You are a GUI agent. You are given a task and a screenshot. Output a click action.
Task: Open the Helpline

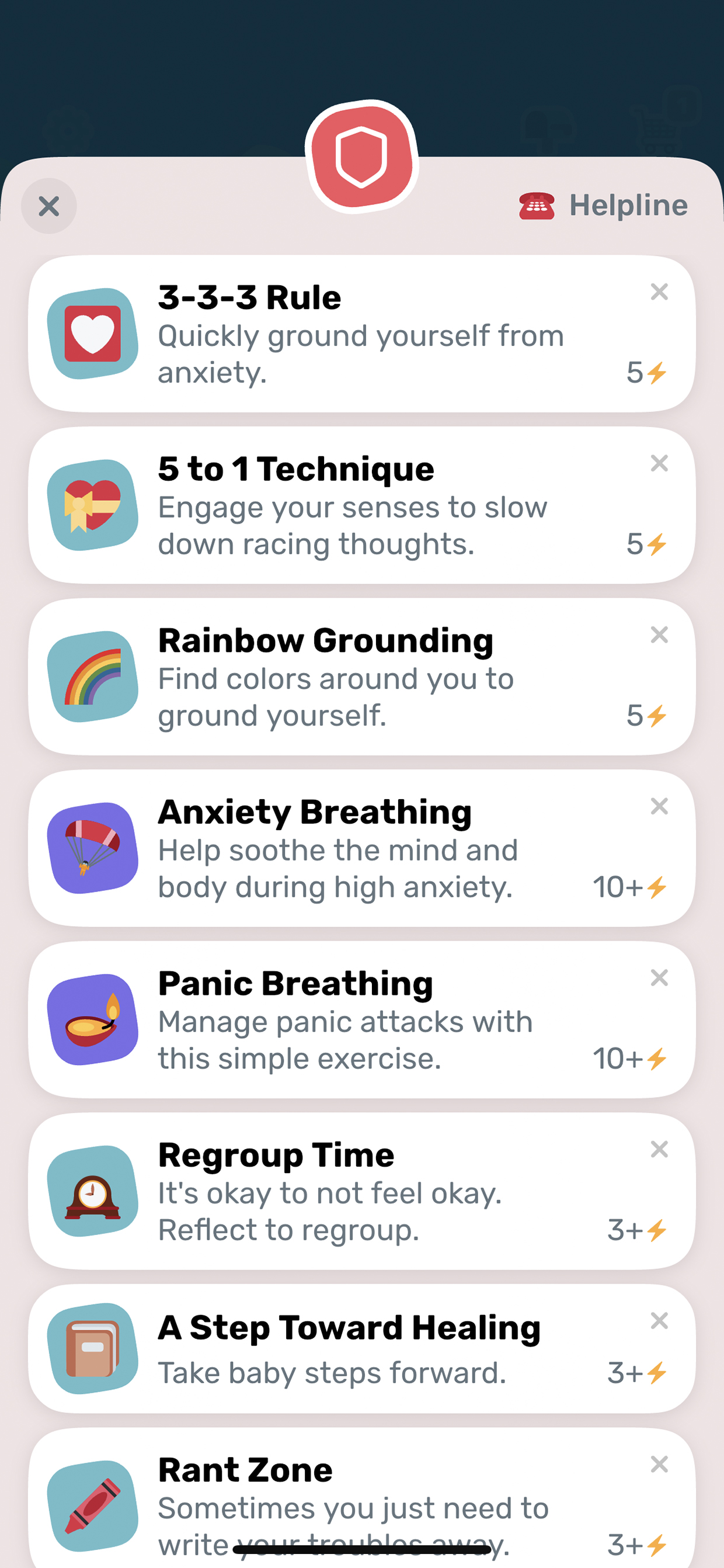[x=604, y=206]
